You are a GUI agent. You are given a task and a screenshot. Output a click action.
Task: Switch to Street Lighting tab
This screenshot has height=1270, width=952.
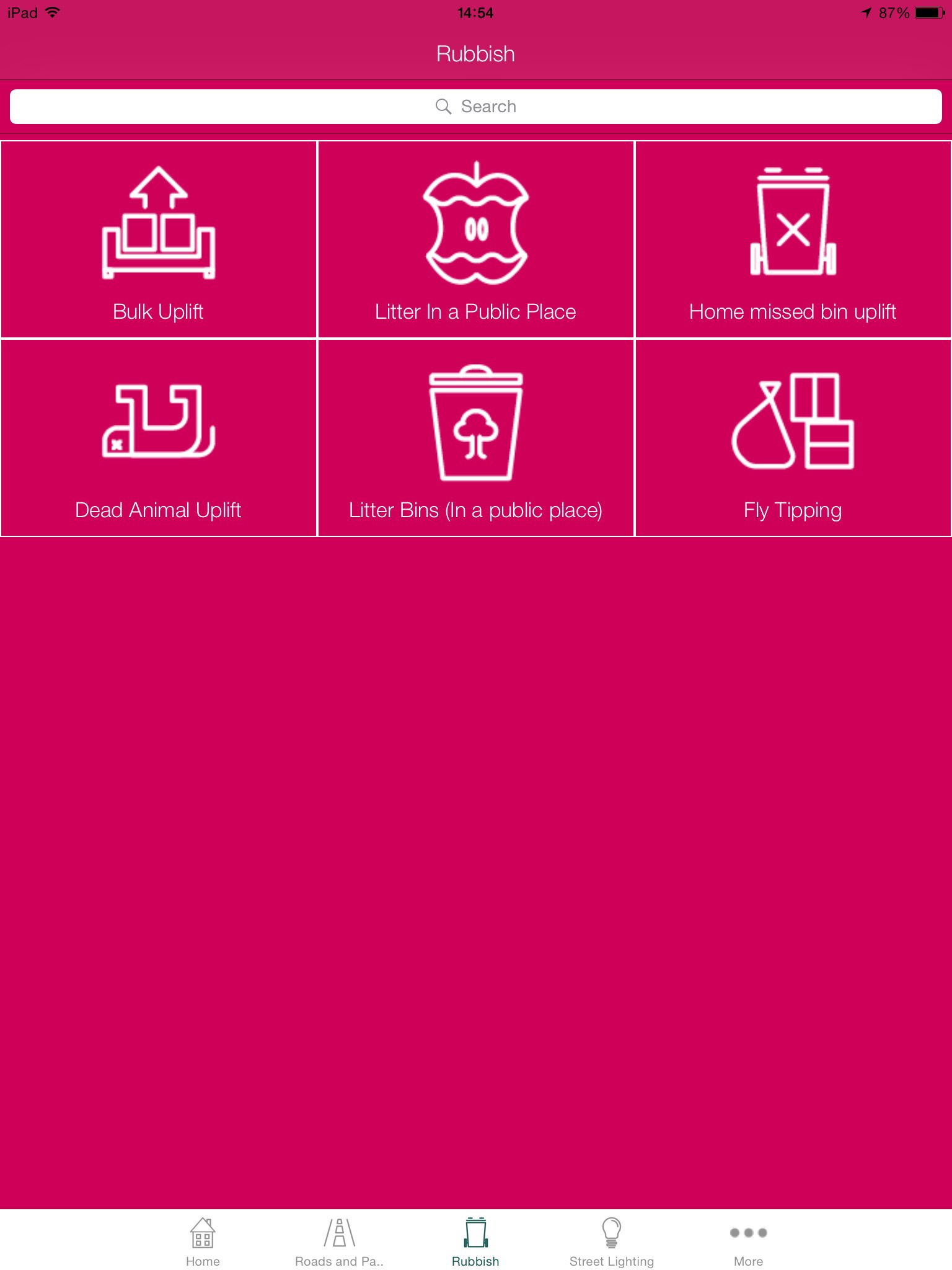(612, 1241)
